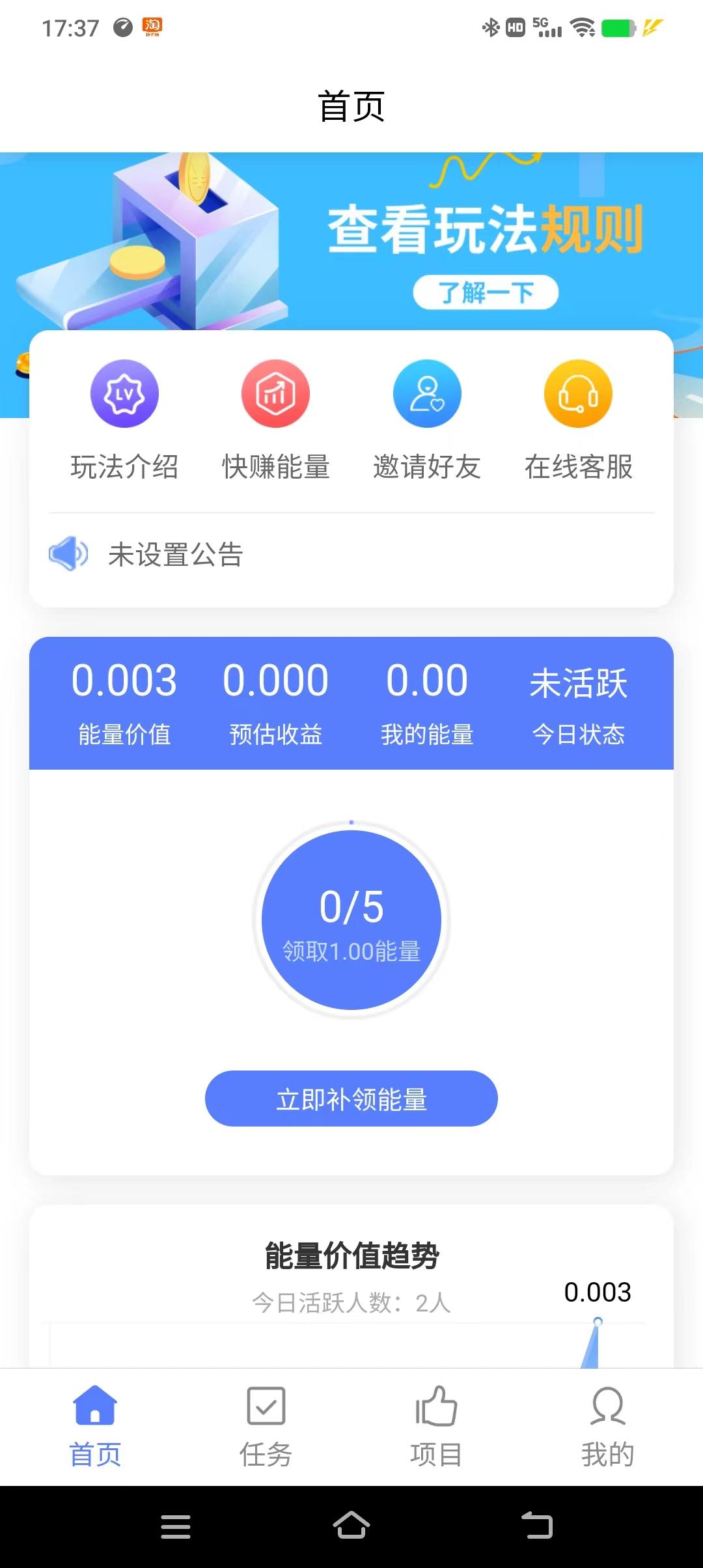Image resolution: width=703 pixels, height=1568 pixels.
Task: Tap 立即补领能量 button
Action: (351, 1099)
